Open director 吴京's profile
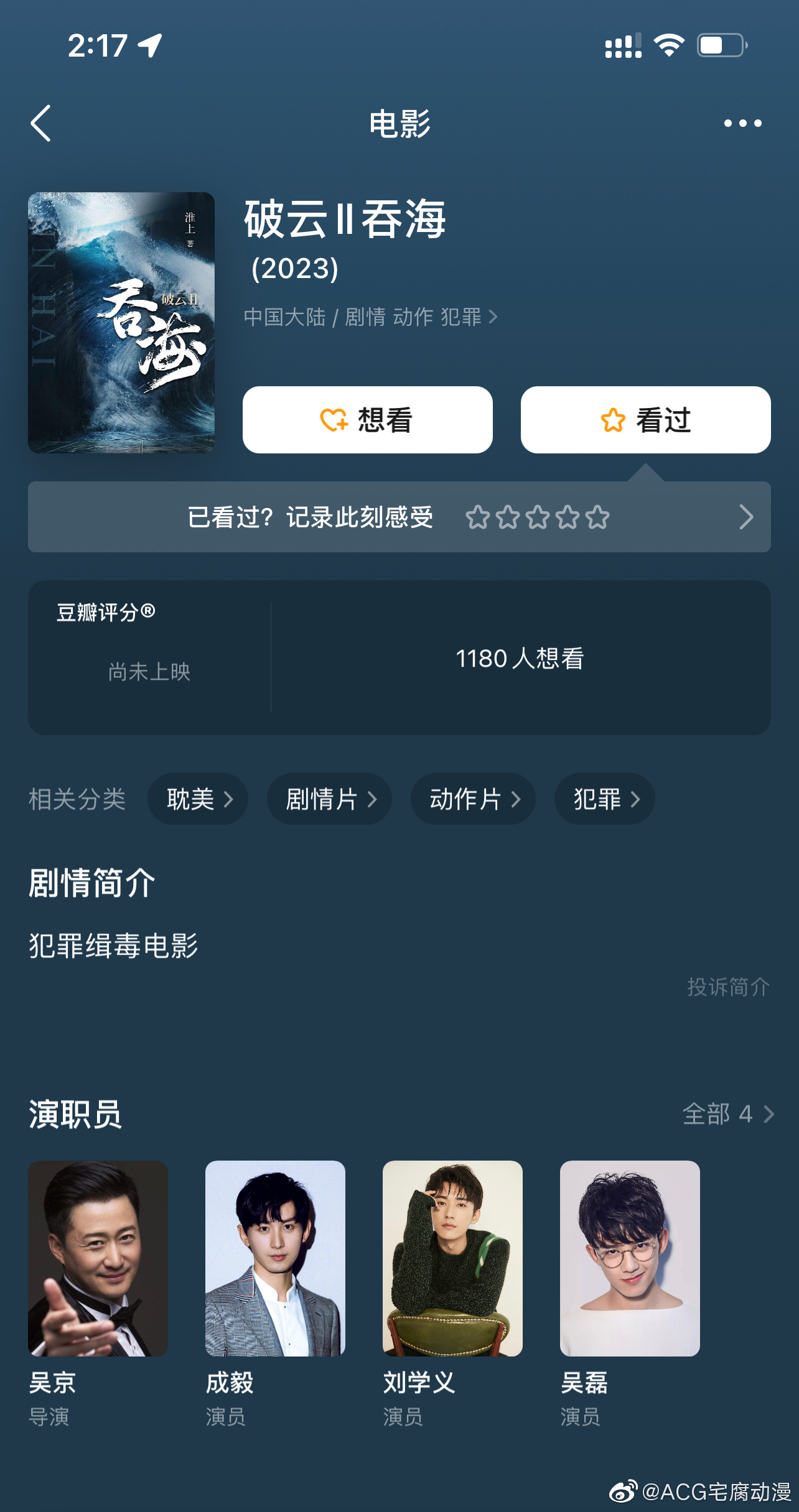The height and width of the screenshot is (1512, 799). (x=98, y=1258)
